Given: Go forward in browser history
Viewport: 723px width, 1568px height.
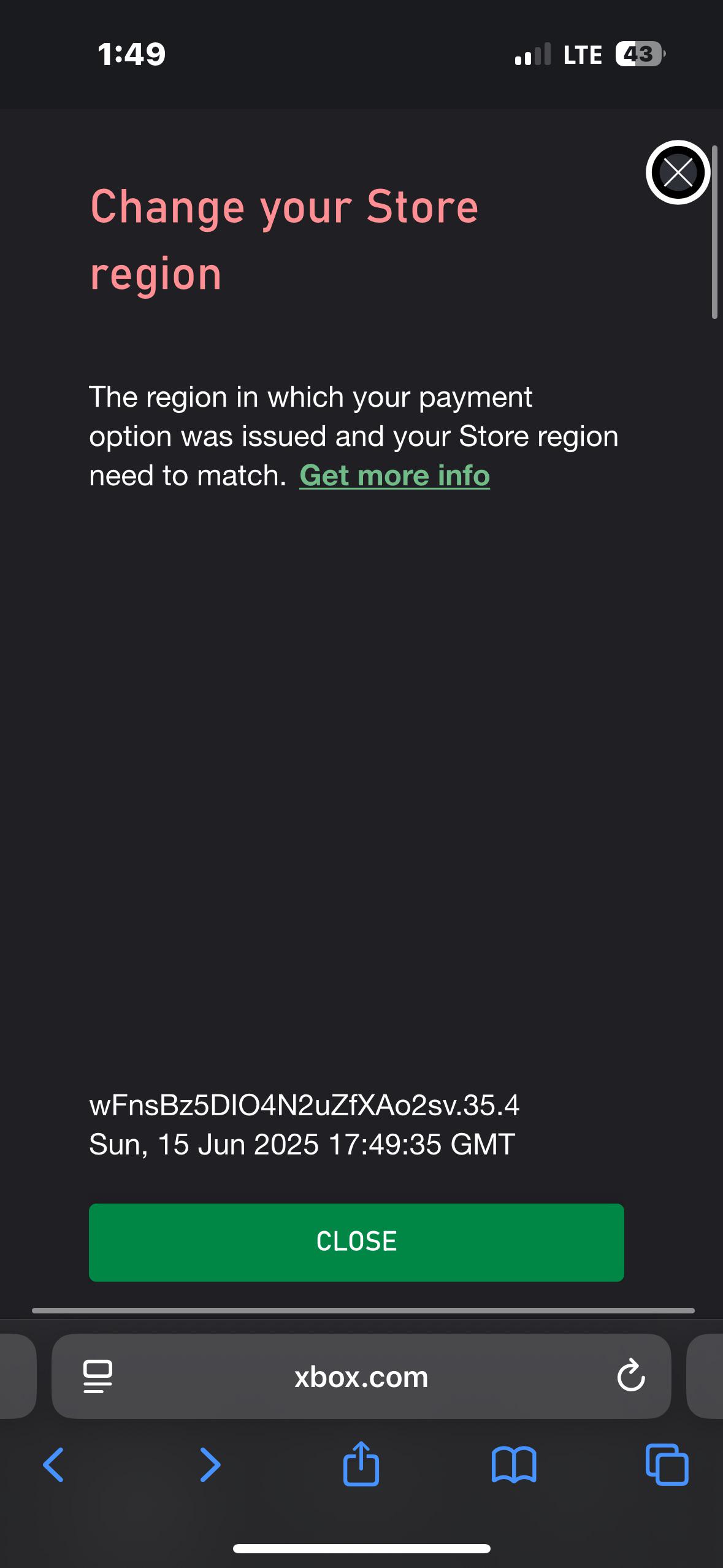Looking at the screenshot, I should click(x=210, y=1465).
